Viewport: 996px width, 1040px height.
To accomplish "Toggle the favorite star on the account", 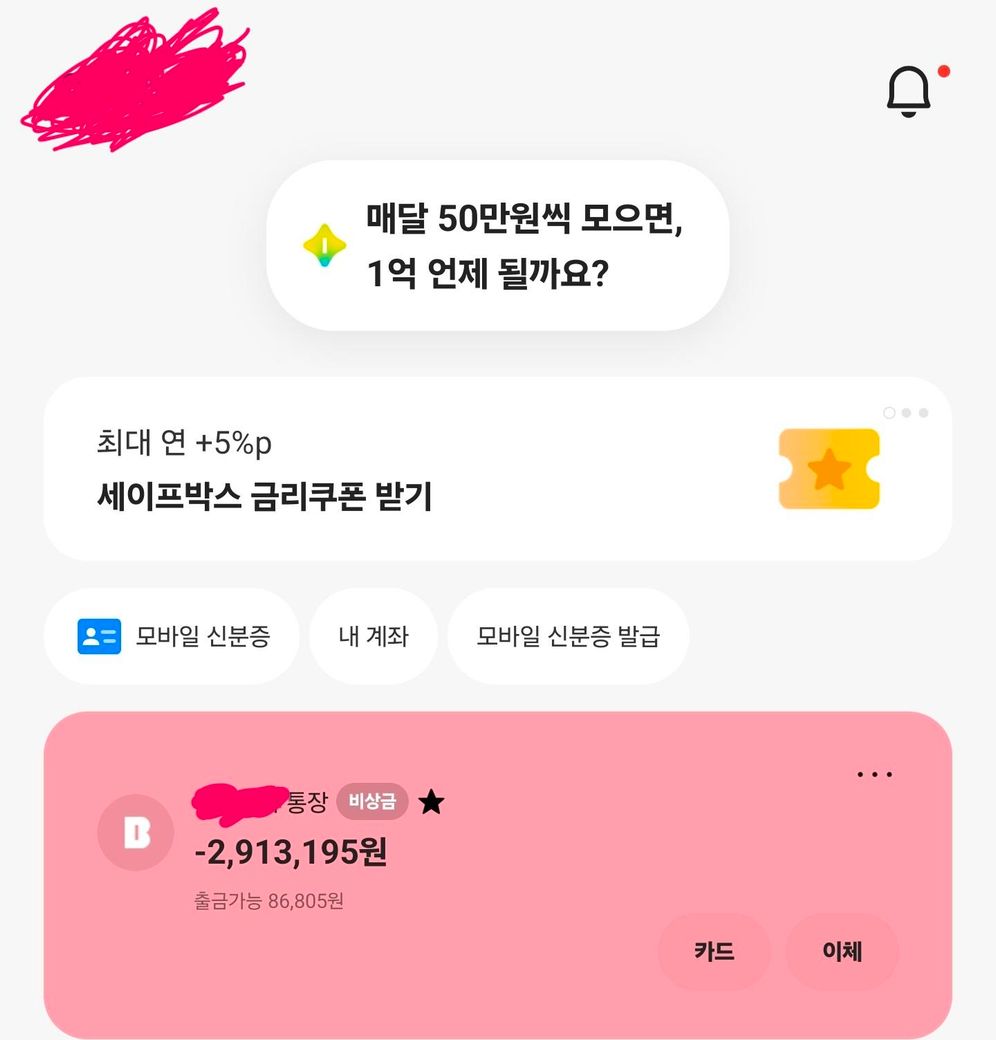I will pos(432,802).
